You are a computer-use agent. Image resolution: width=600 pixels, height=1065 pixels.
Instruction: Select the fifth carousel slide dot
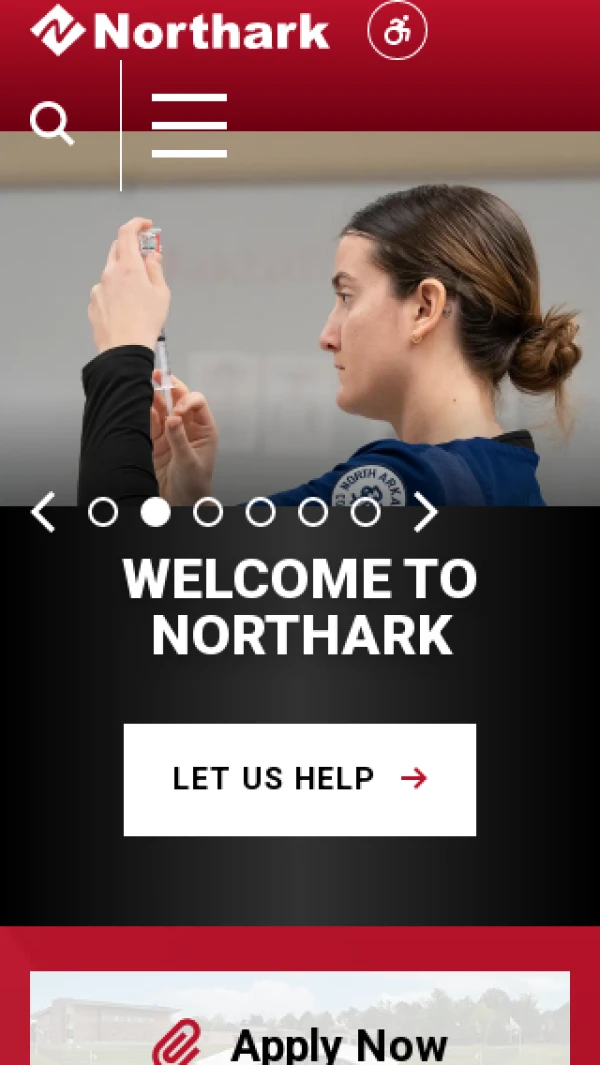point(313,512)
